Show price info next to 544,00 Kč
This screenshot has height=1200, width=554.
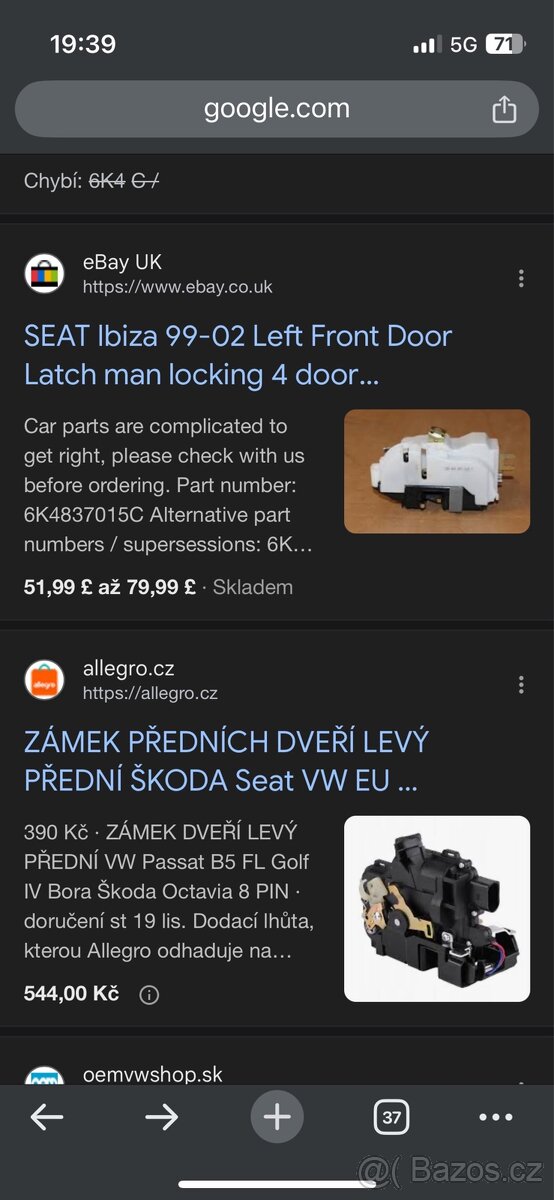(x=149, y=995)
